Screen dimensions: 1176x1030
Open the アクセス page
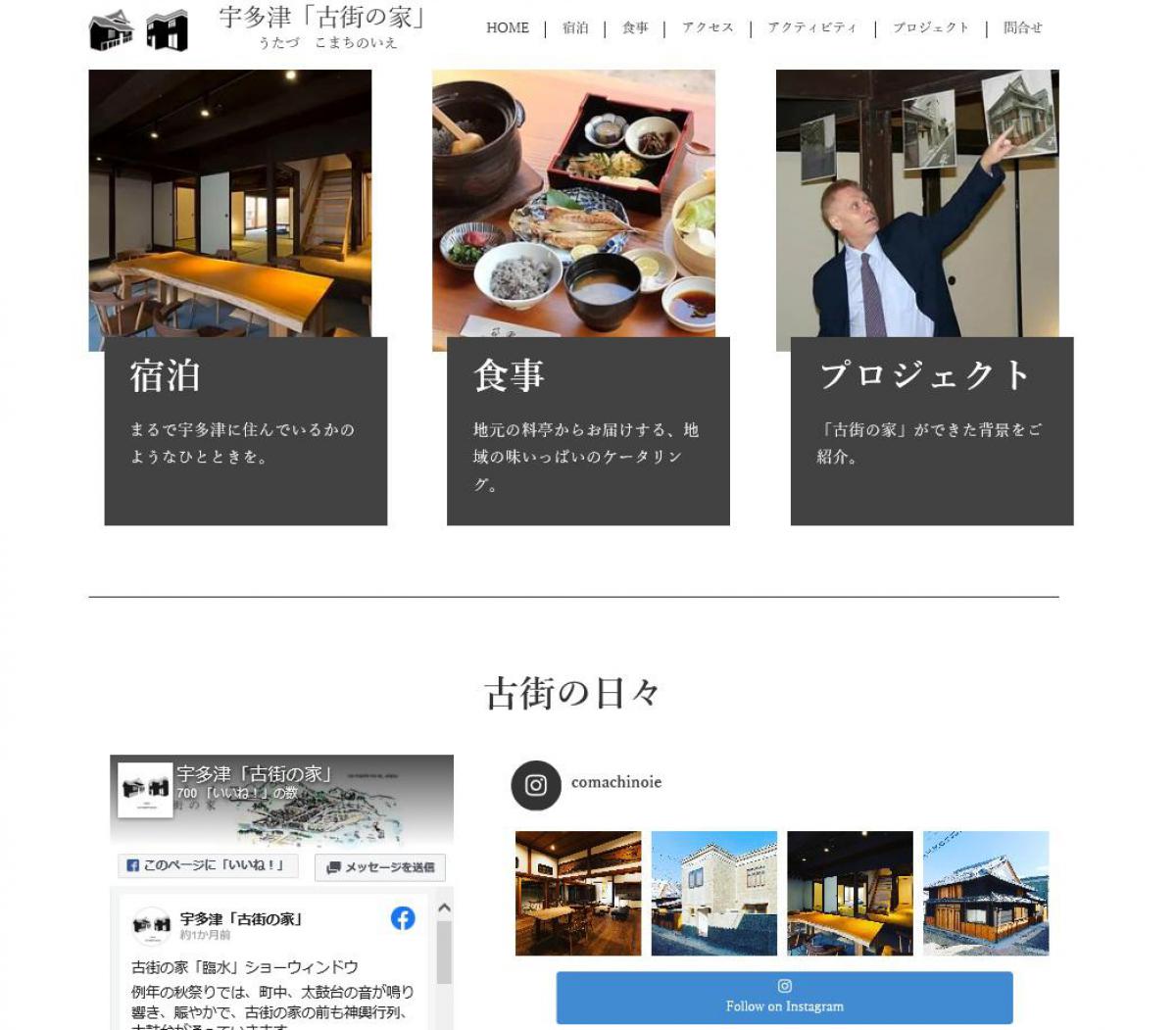[708, 27]
